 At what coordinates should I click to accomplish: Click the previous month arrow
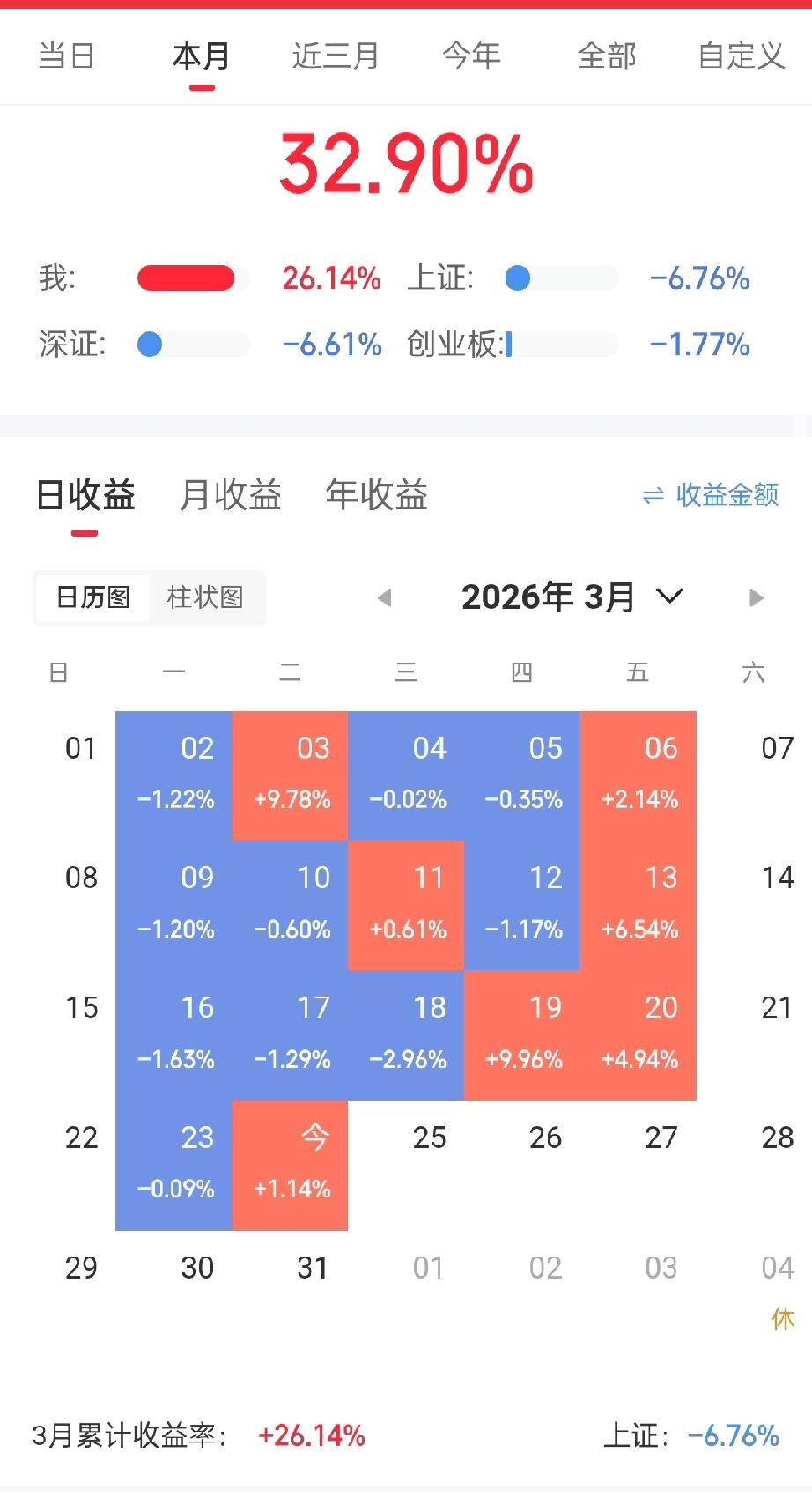[385, 597]
